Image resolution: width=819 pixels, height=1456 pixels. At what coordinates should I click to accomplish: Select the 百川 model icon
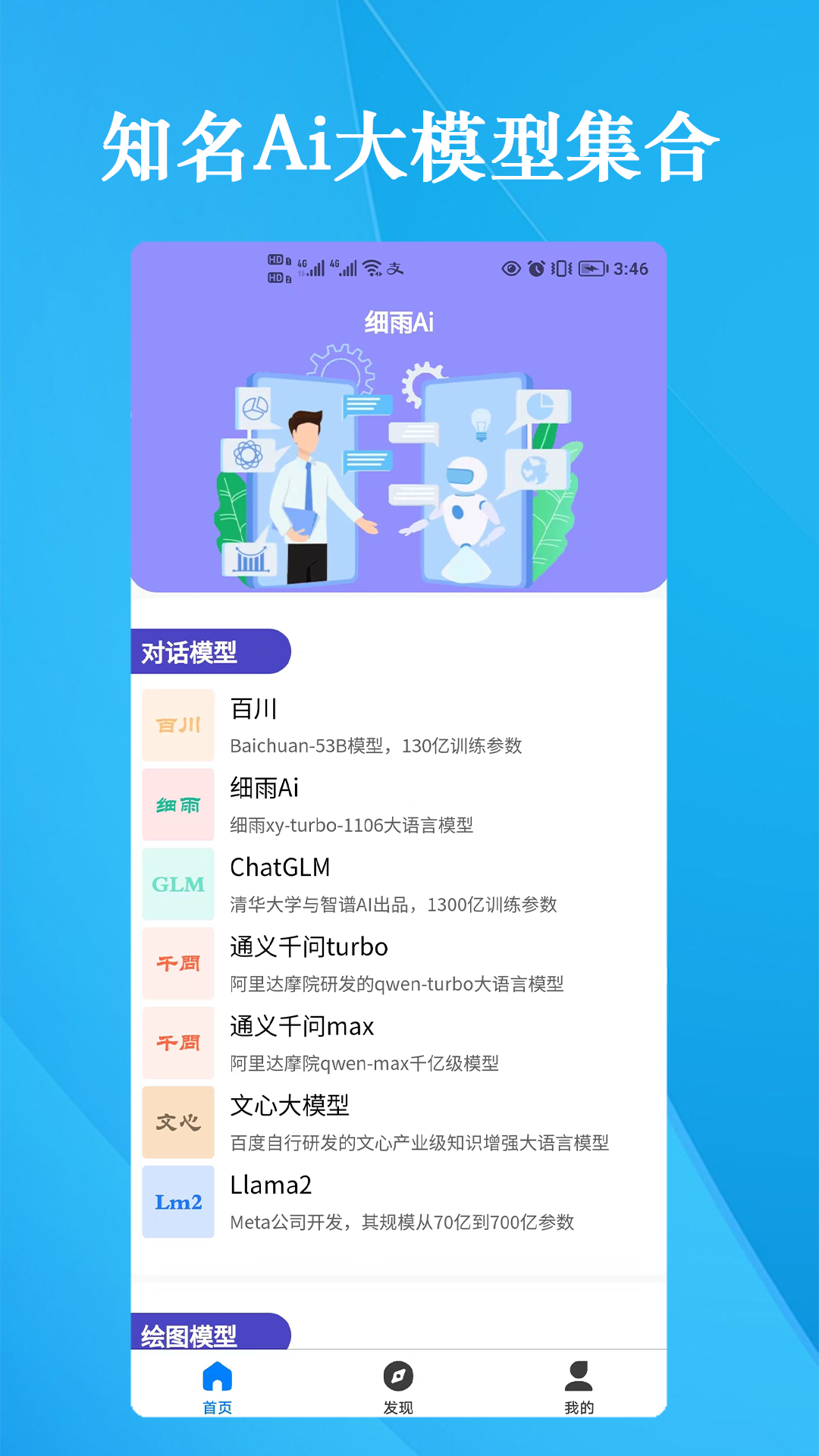178,725
